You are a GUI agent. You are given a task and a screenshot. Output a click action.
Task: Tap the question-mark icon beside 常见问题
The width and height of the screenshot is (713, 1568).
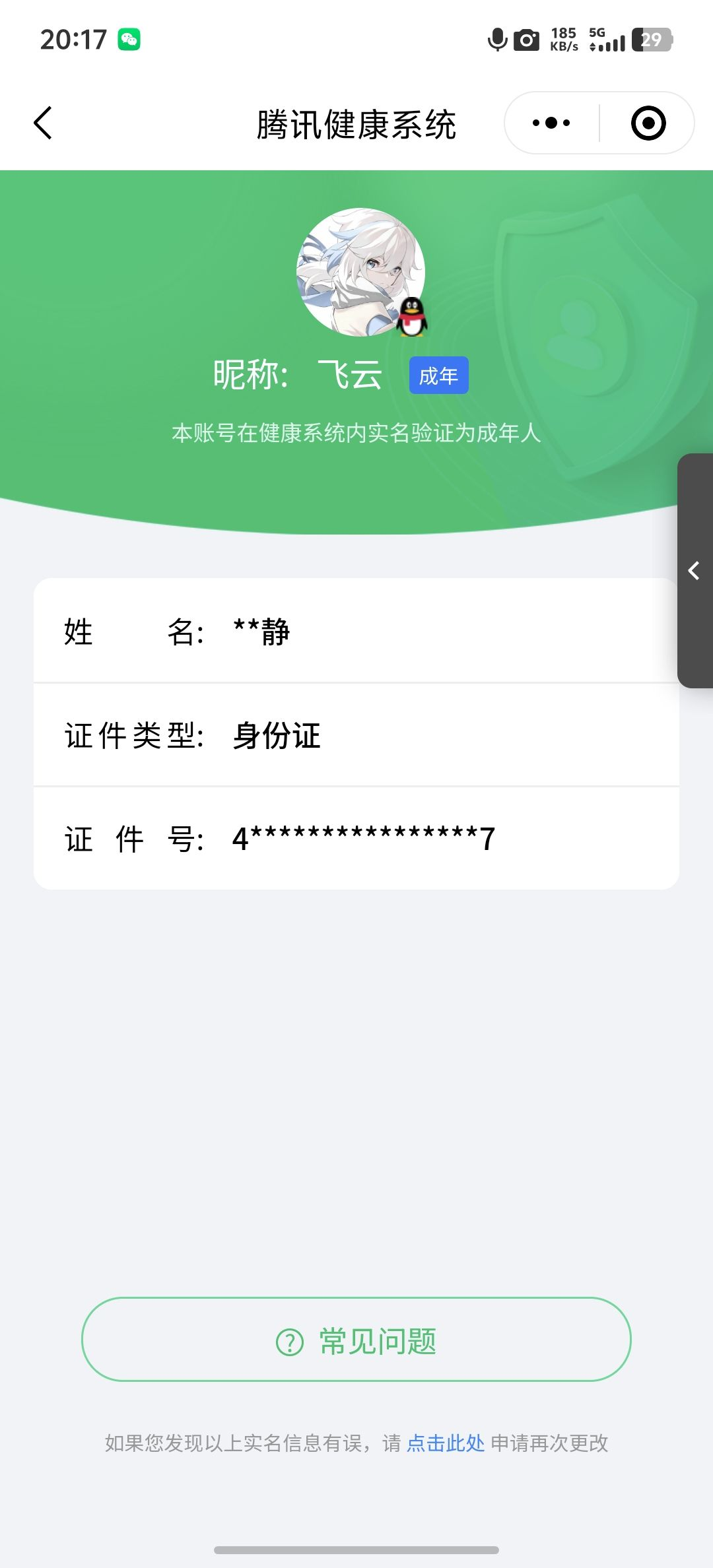[289, 1341]
